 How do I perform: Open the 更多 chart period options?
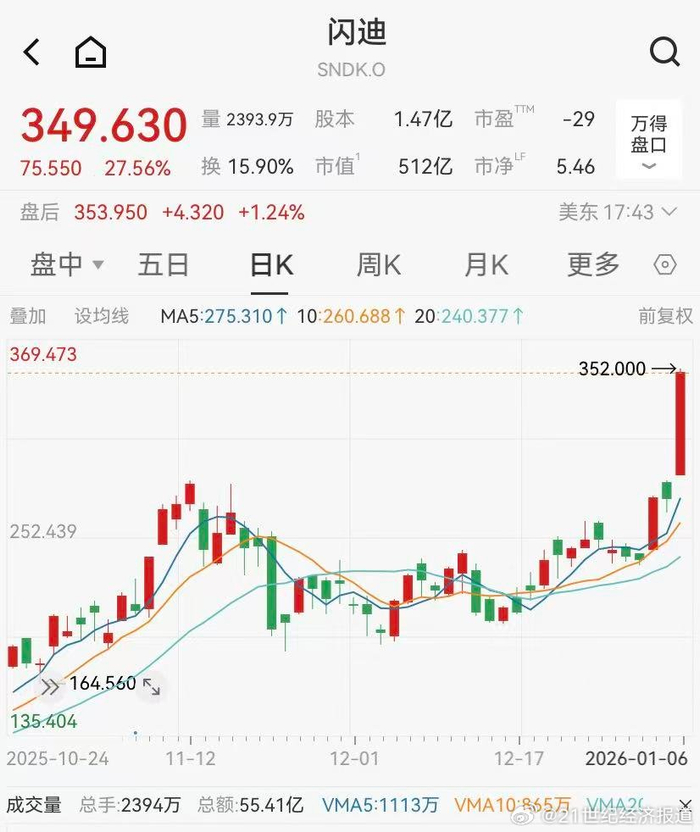pyautogui.click(x=593, y=265)
